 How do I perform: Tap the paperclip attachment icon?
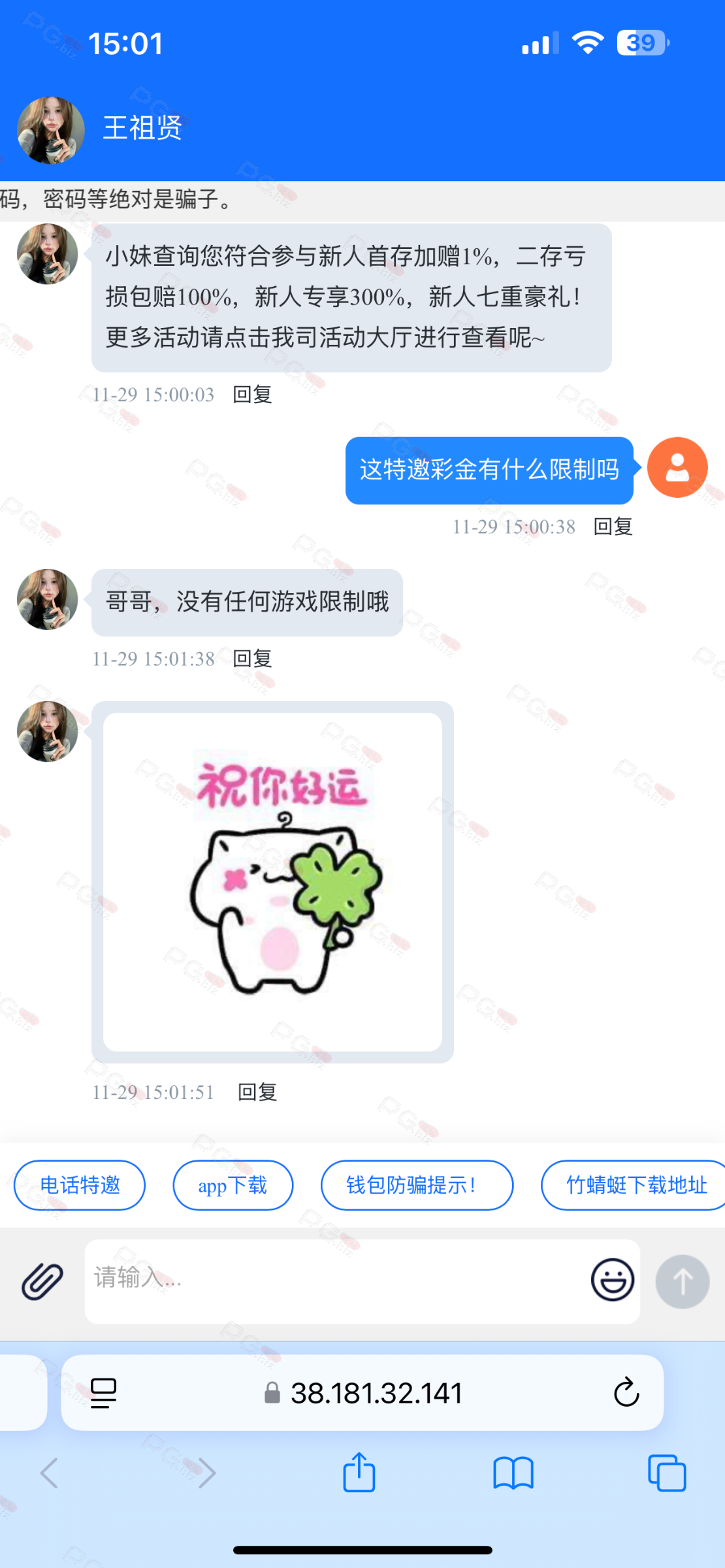[x=42, y=1281]
